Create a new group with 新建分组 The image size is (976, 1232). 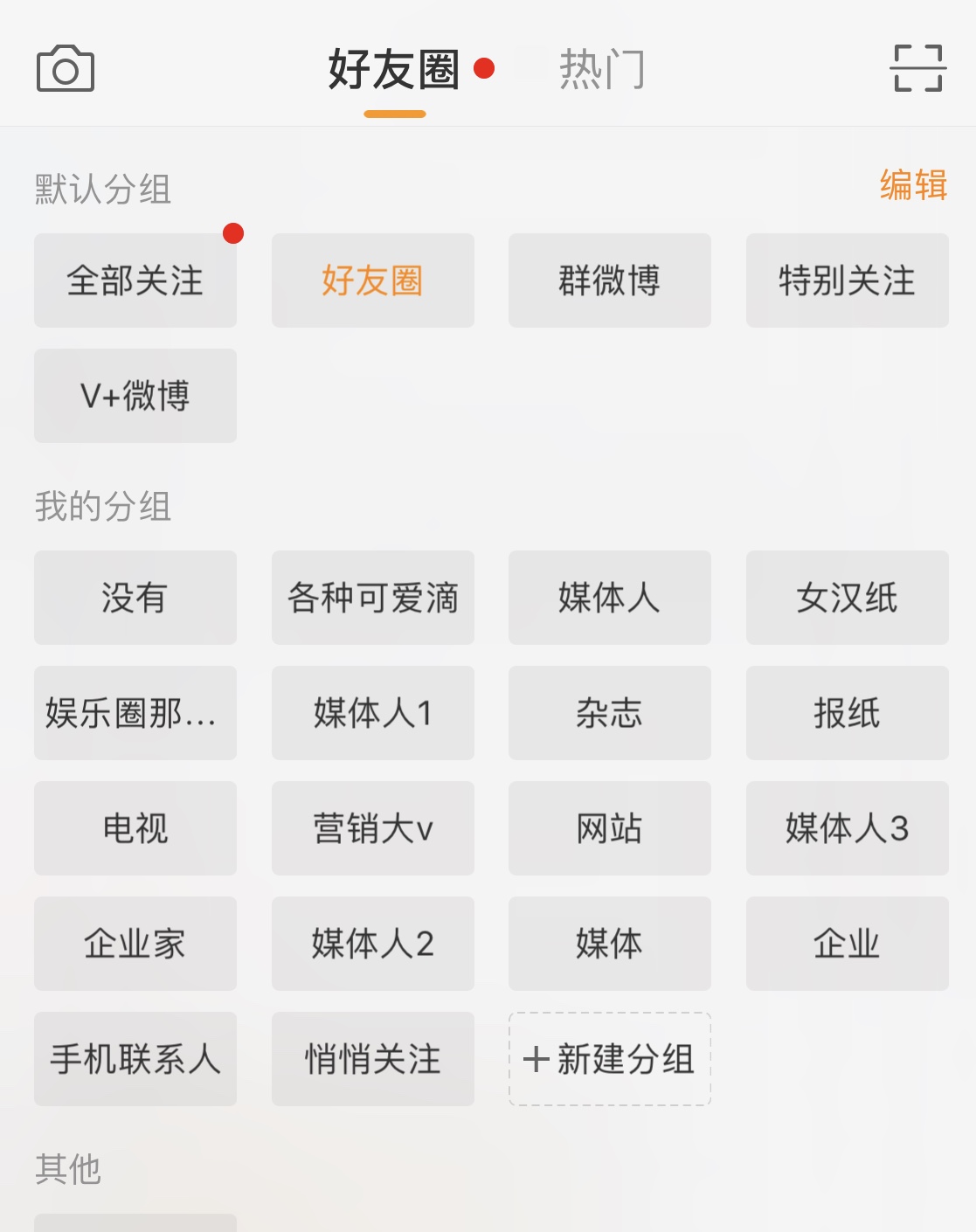pyautogui.click(x=610, y=1059)
